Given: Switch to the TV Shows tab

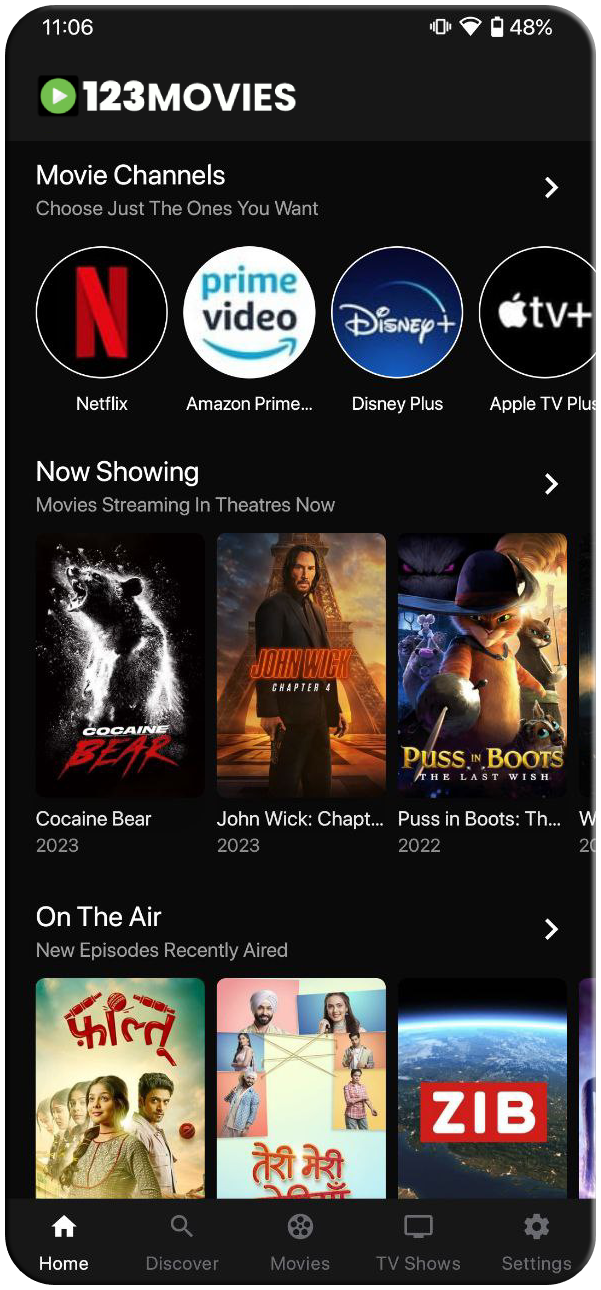Looking at the screenshot, I should [x=418, y=1243].
